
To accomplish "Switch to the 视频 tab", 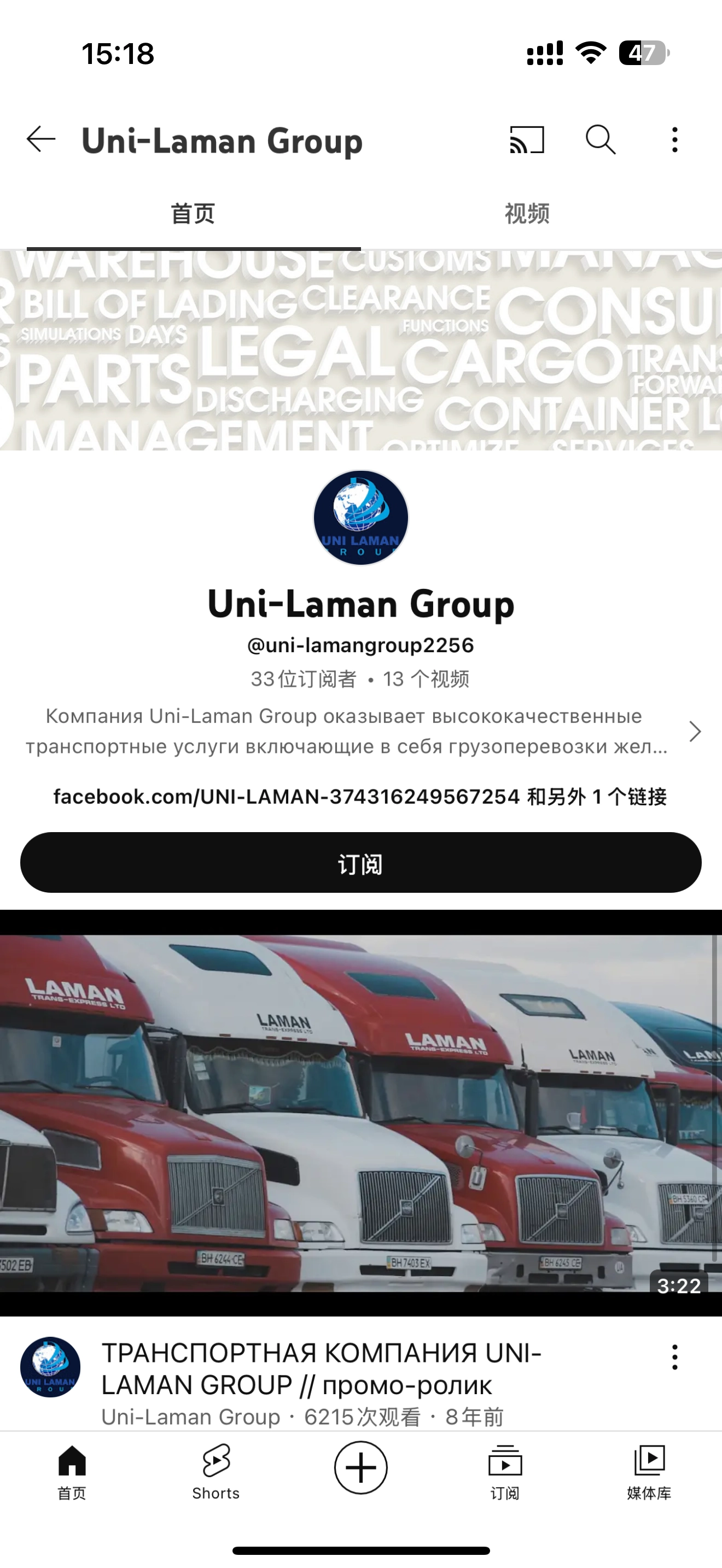I will (527, 214).
